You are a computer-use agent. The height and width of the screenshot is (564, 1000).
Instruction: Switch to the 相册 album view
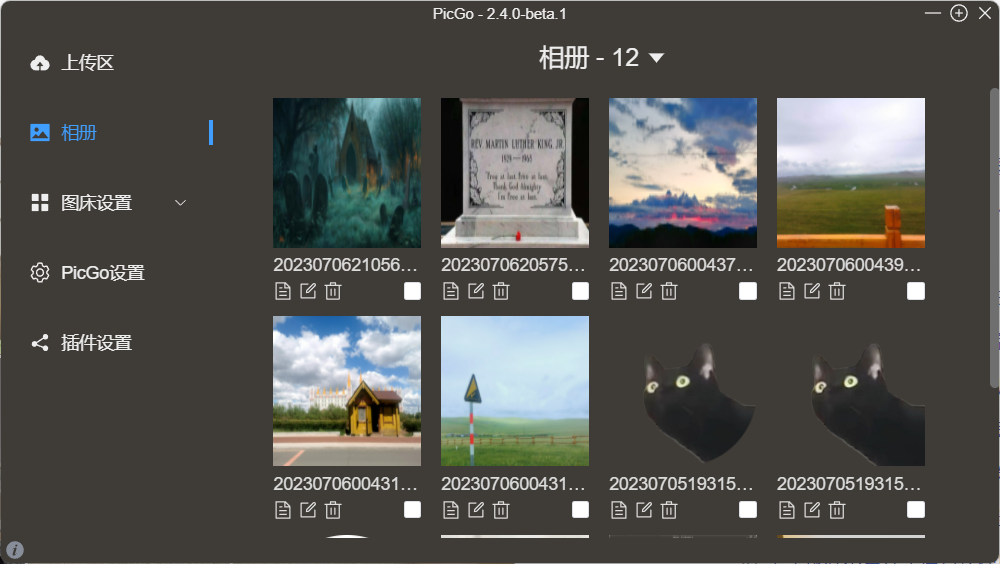coord(78,132)
